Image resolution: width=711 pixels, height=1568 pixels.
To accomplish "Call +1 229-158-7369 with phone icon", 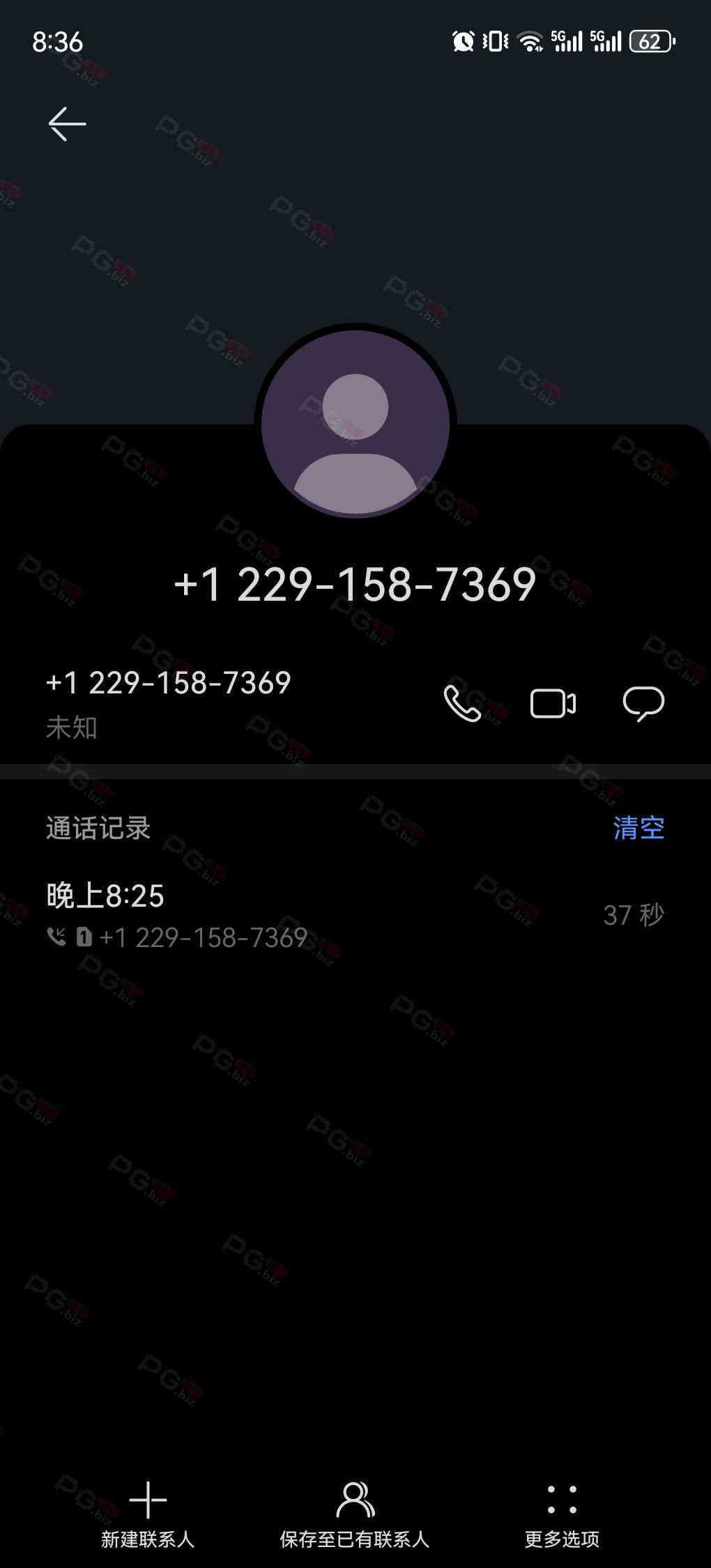I will pos(462,703).
